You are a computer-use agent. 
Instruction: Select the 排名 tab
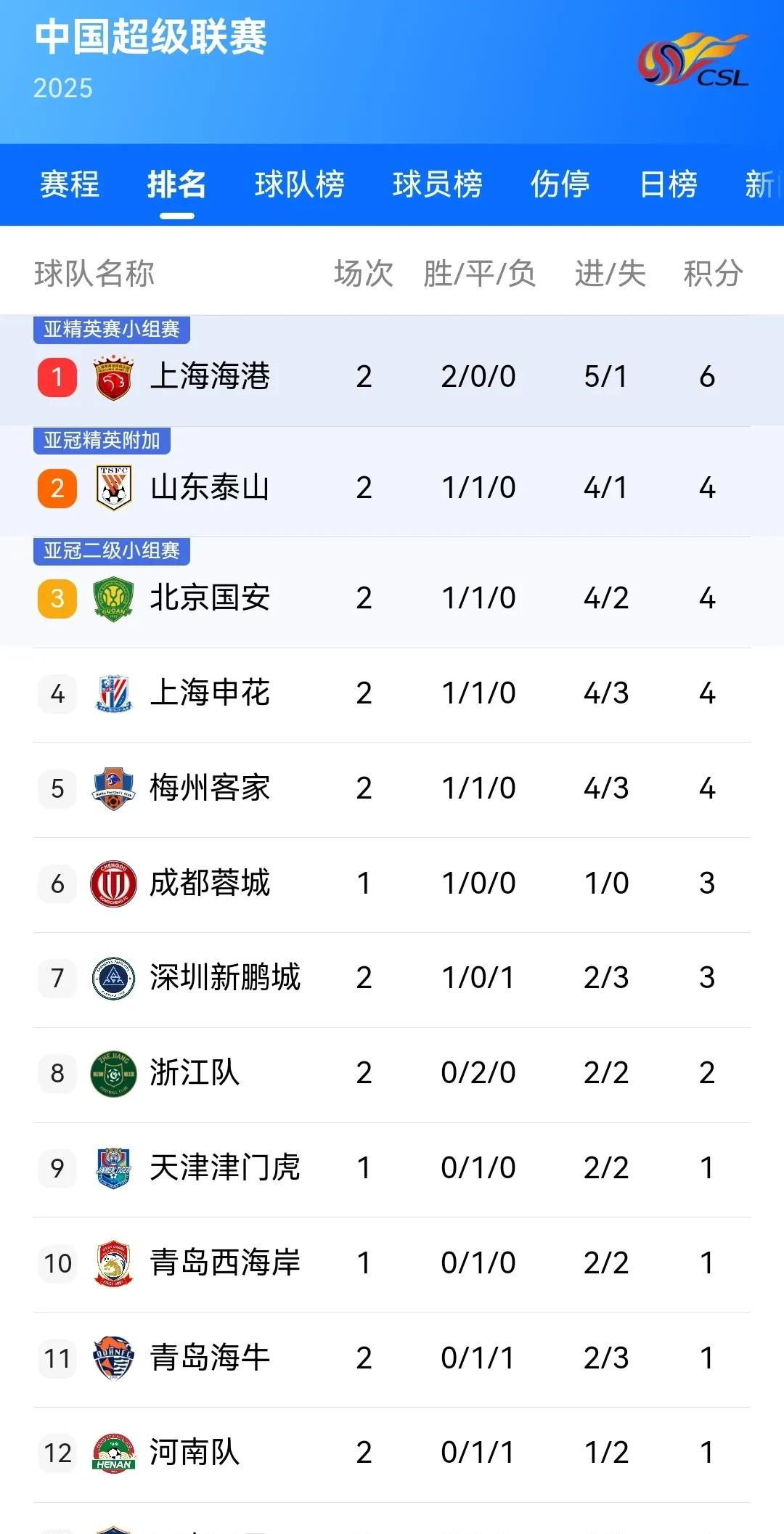tap(177, 184)
